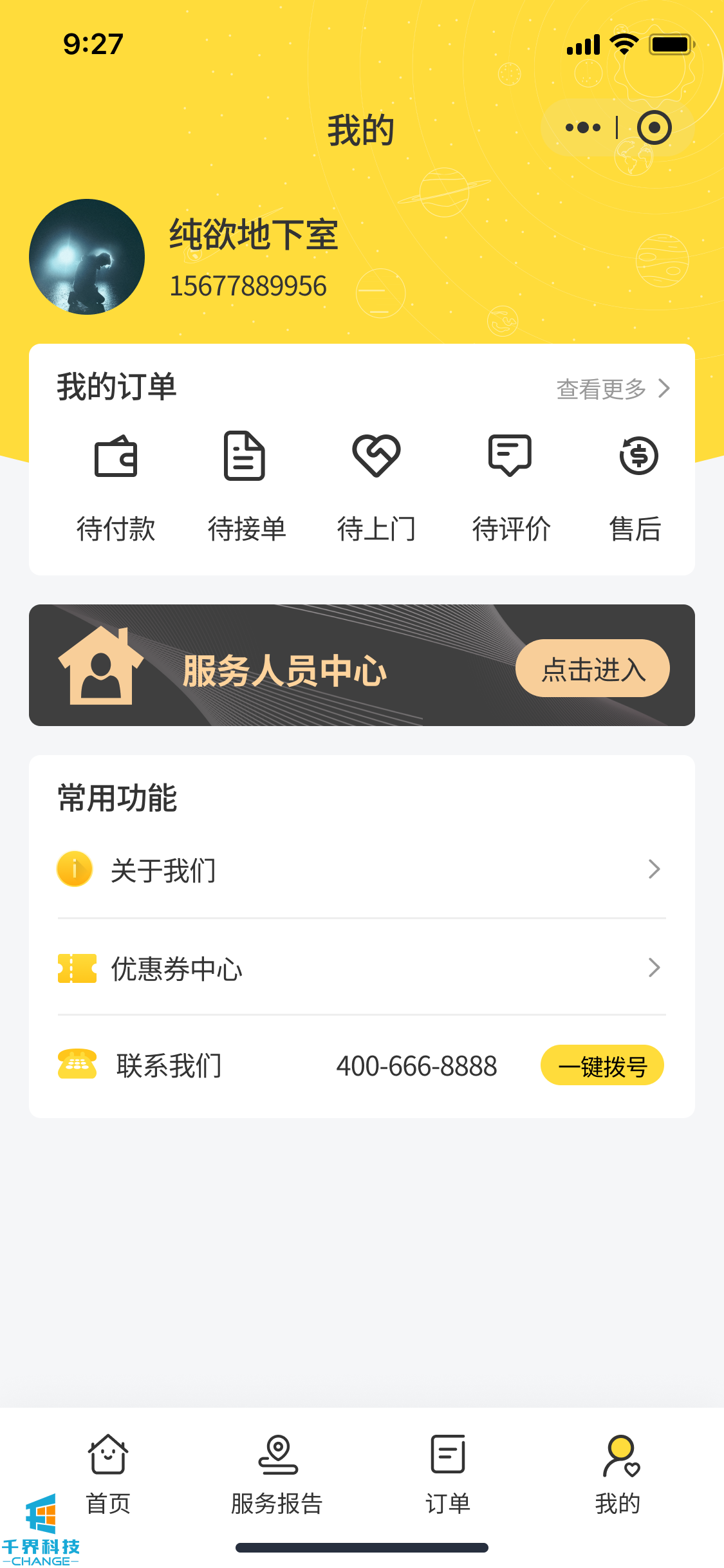
Task: Go to the 订单 tab
Action: 448,1473
